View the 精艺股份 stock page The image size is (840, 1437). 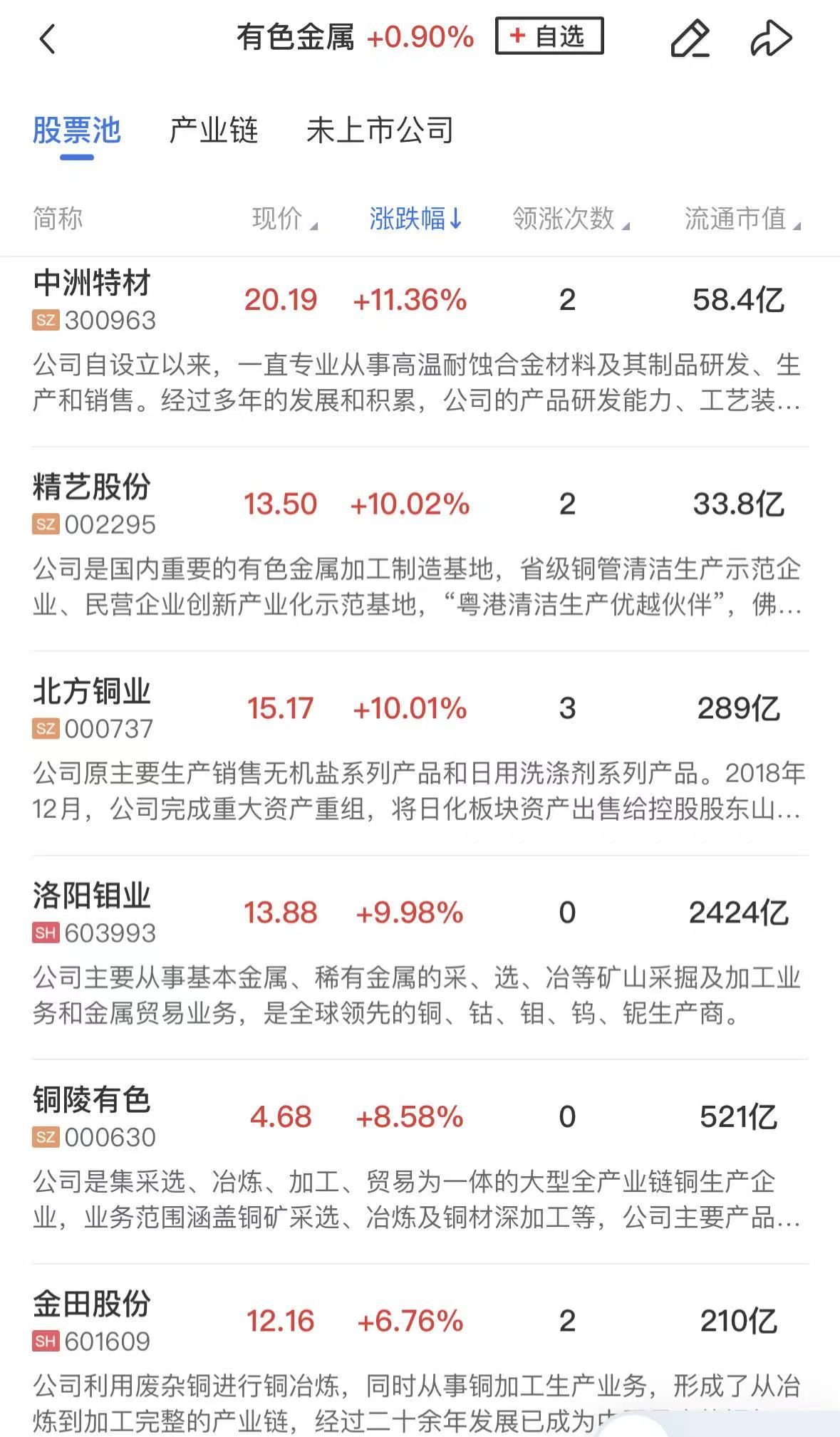coord(93,489)
